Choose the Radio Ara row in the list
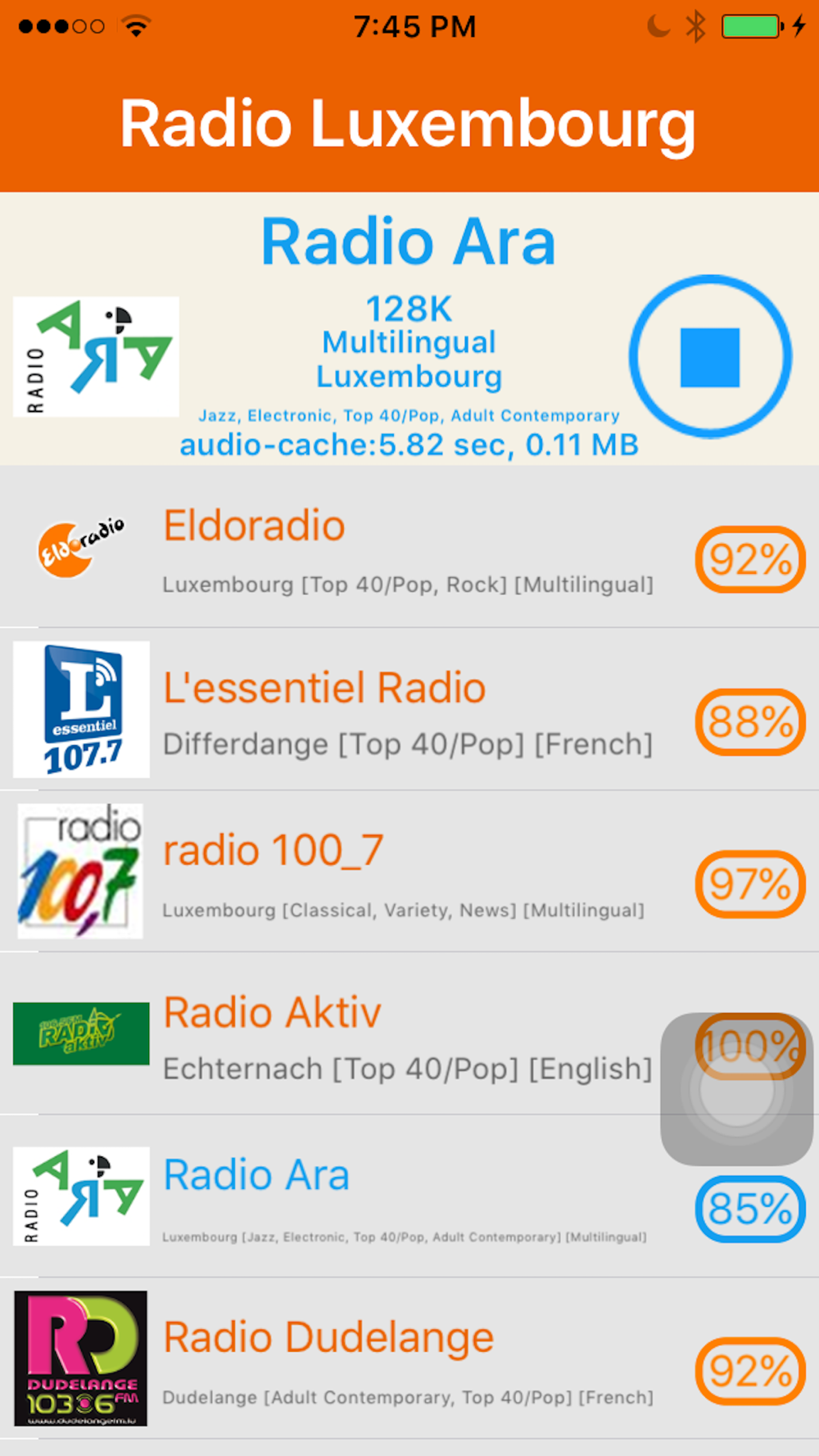Screen dimensions: 819x1456 pyautogui.click(x=409, y=1196)
